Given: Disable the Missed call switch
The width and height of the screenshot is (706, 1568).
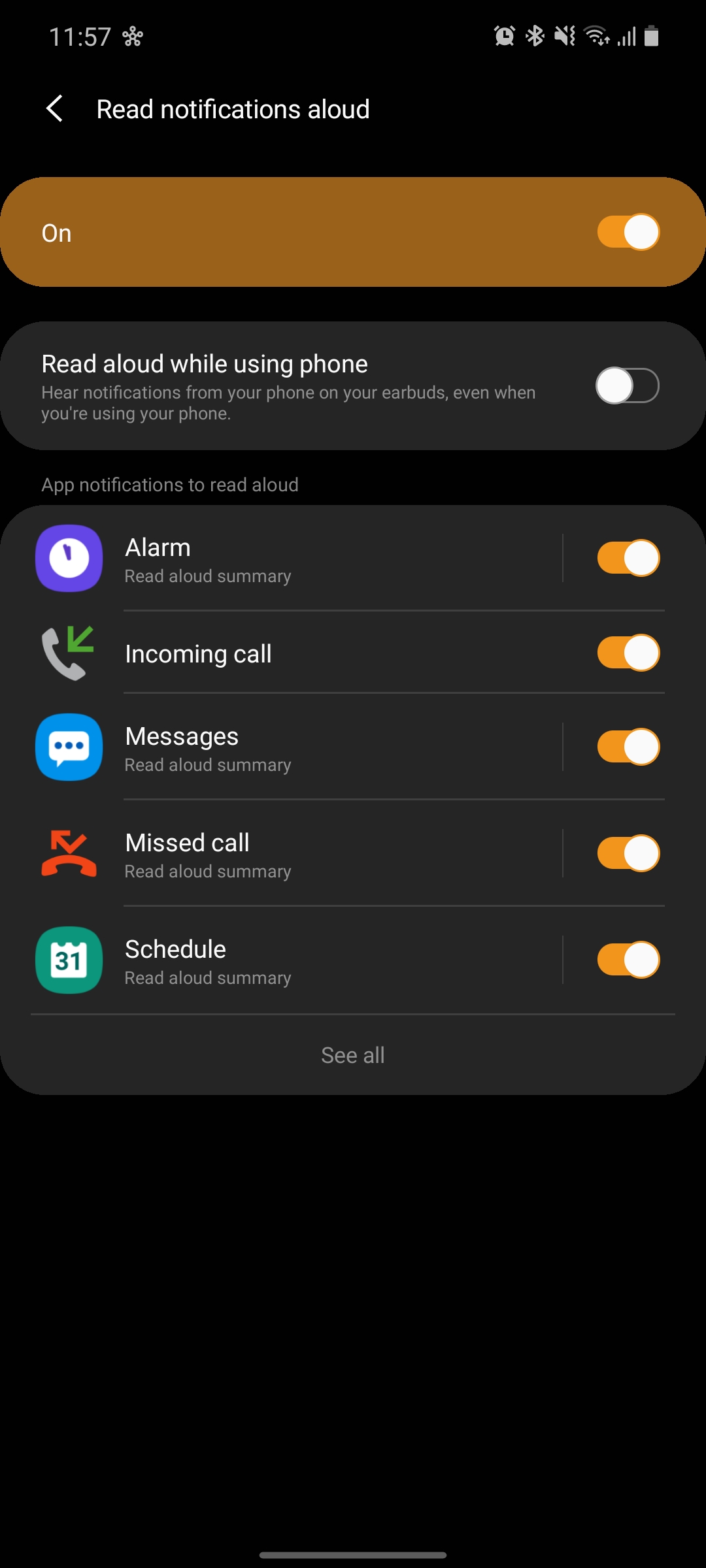Looking at the screenshot, I should click(628, 853).
